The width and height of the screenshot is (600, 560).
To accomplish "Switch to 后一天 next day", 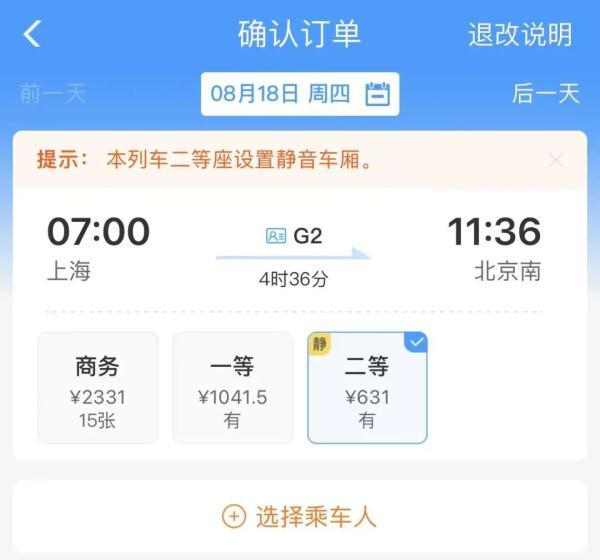I will point(546,94).
